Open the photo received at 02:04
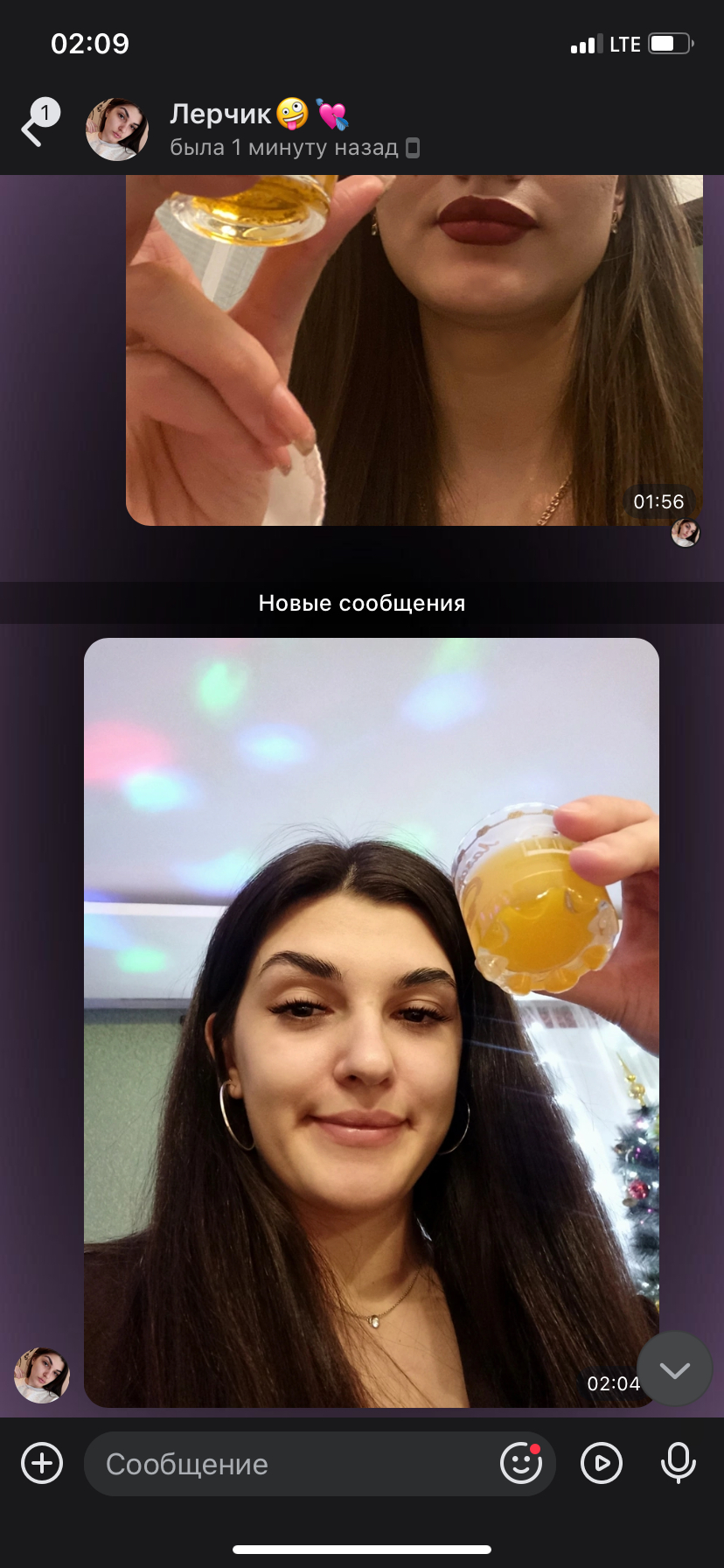 coord(372,1022)
